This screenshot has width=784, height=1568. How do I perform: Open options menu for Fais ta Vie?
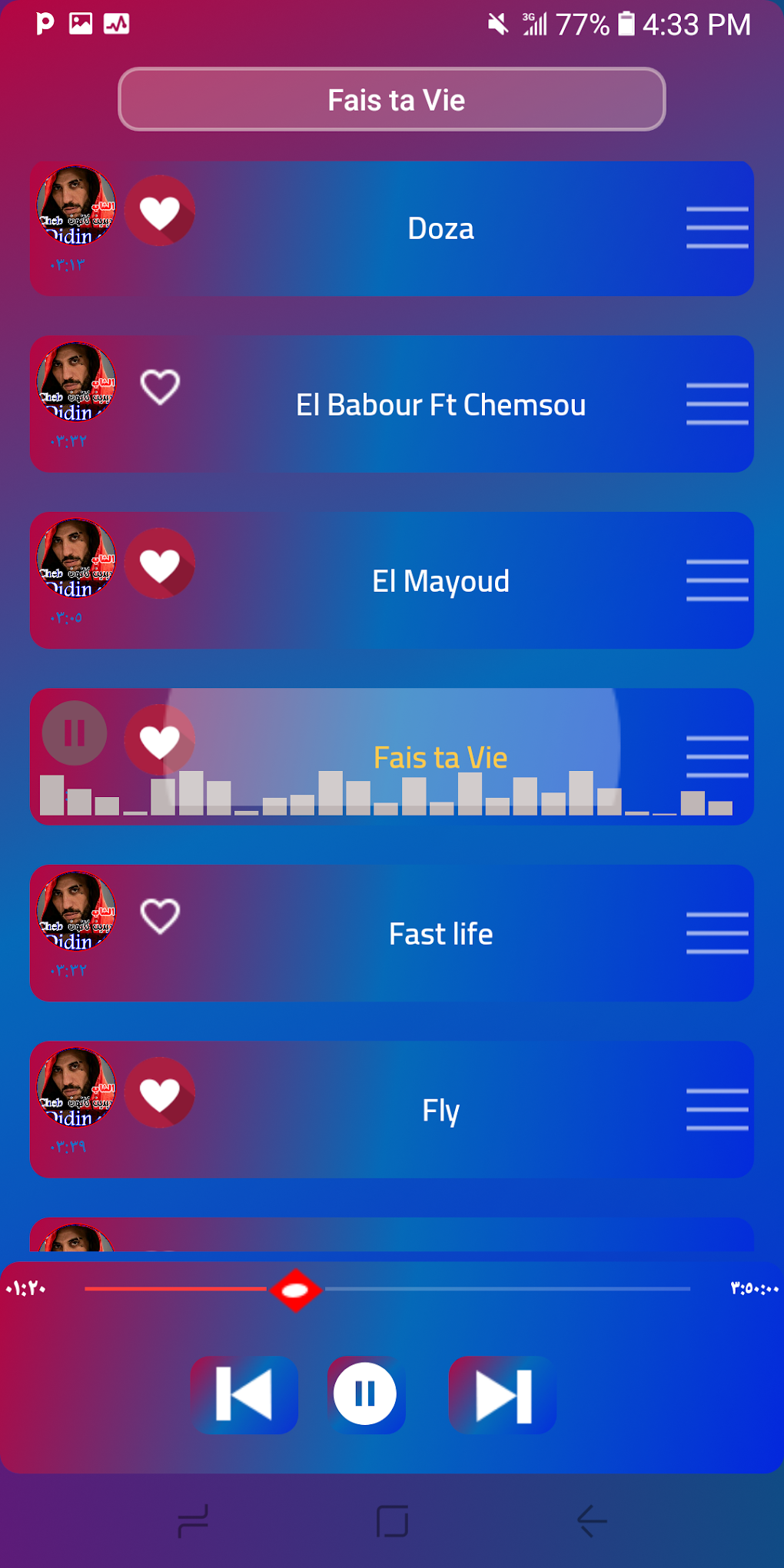[x=716, y=756]
